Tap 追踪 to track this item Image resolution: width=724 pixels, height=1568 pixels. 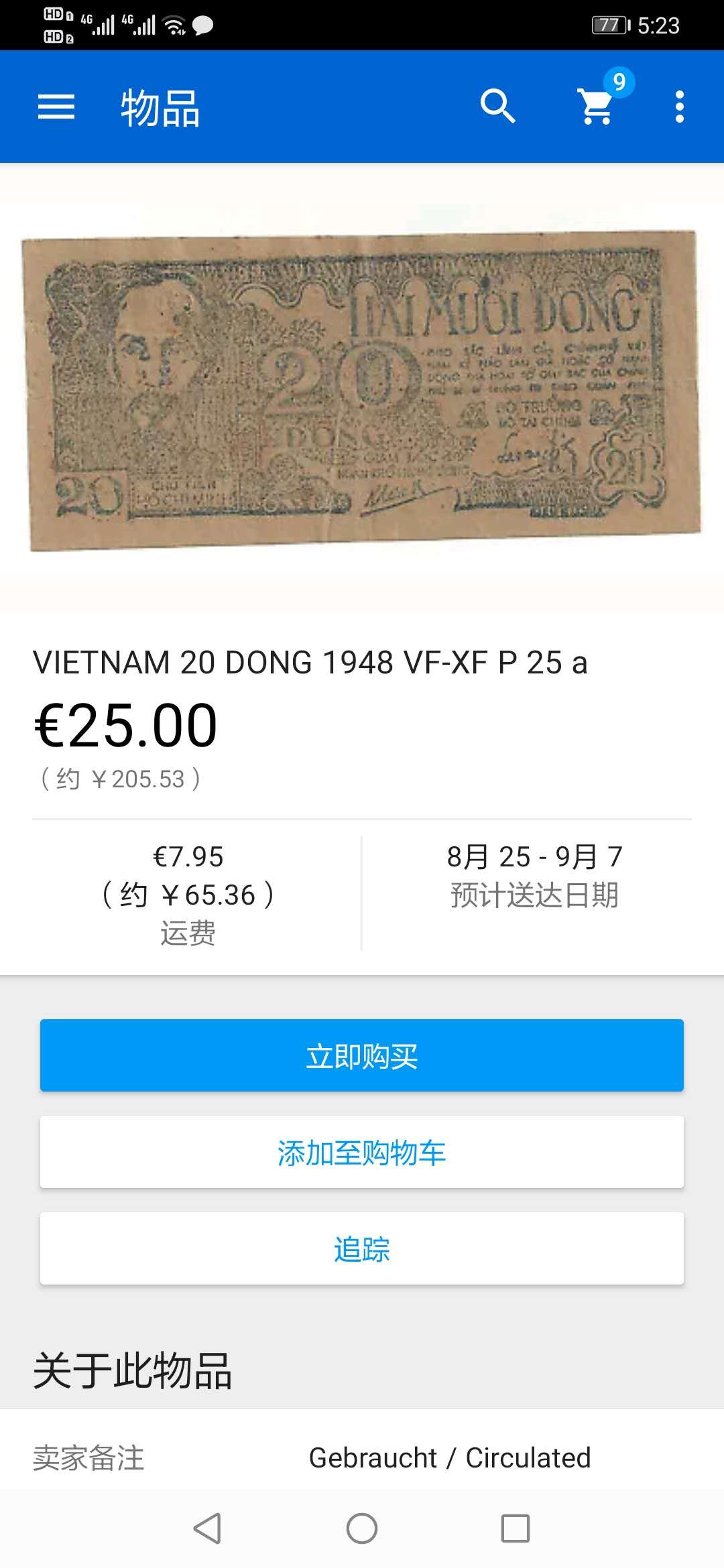[x=362, y=1249]
